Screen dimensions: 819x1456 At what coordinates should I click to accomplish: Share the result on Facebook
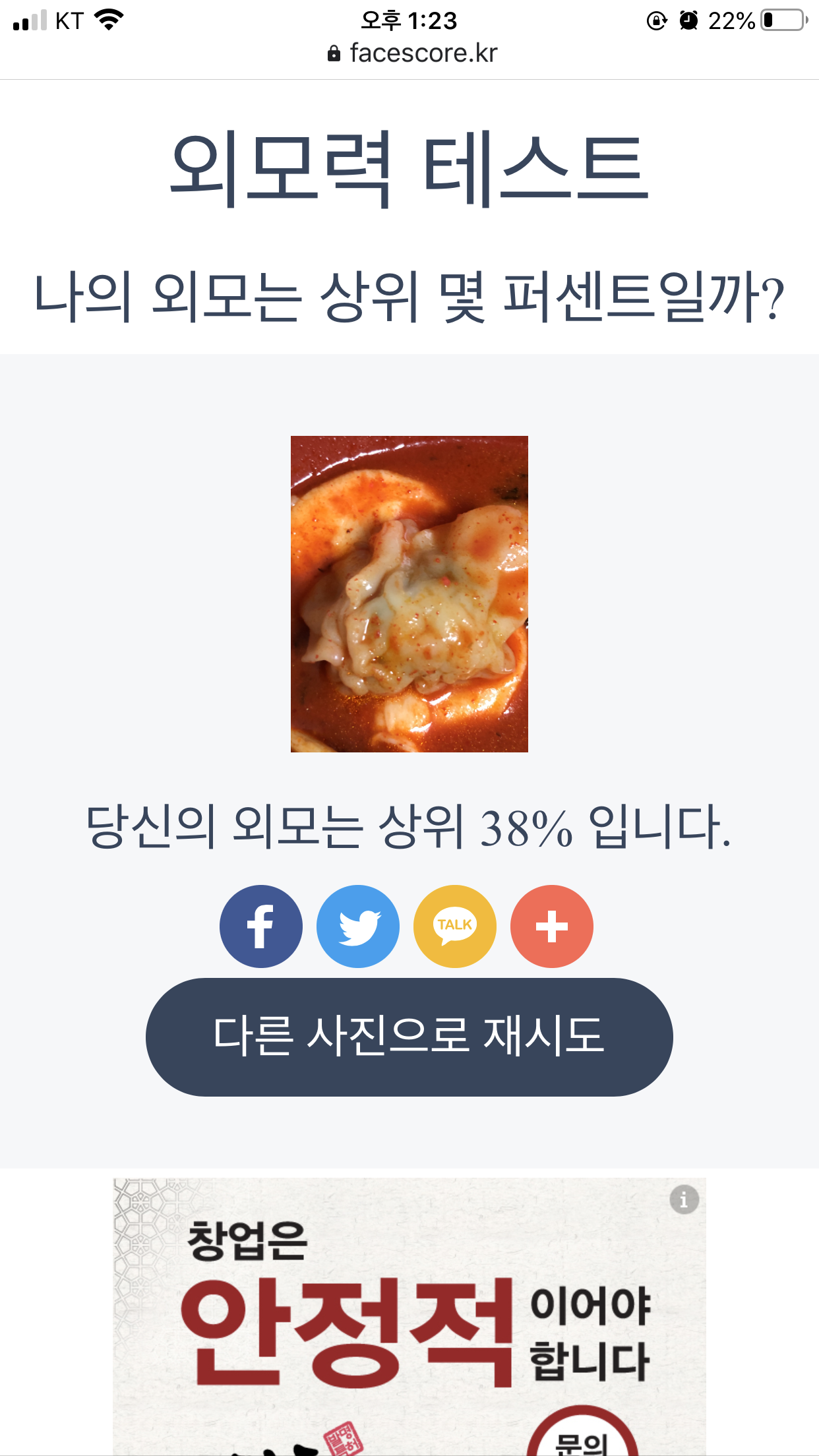click(261, 926)
